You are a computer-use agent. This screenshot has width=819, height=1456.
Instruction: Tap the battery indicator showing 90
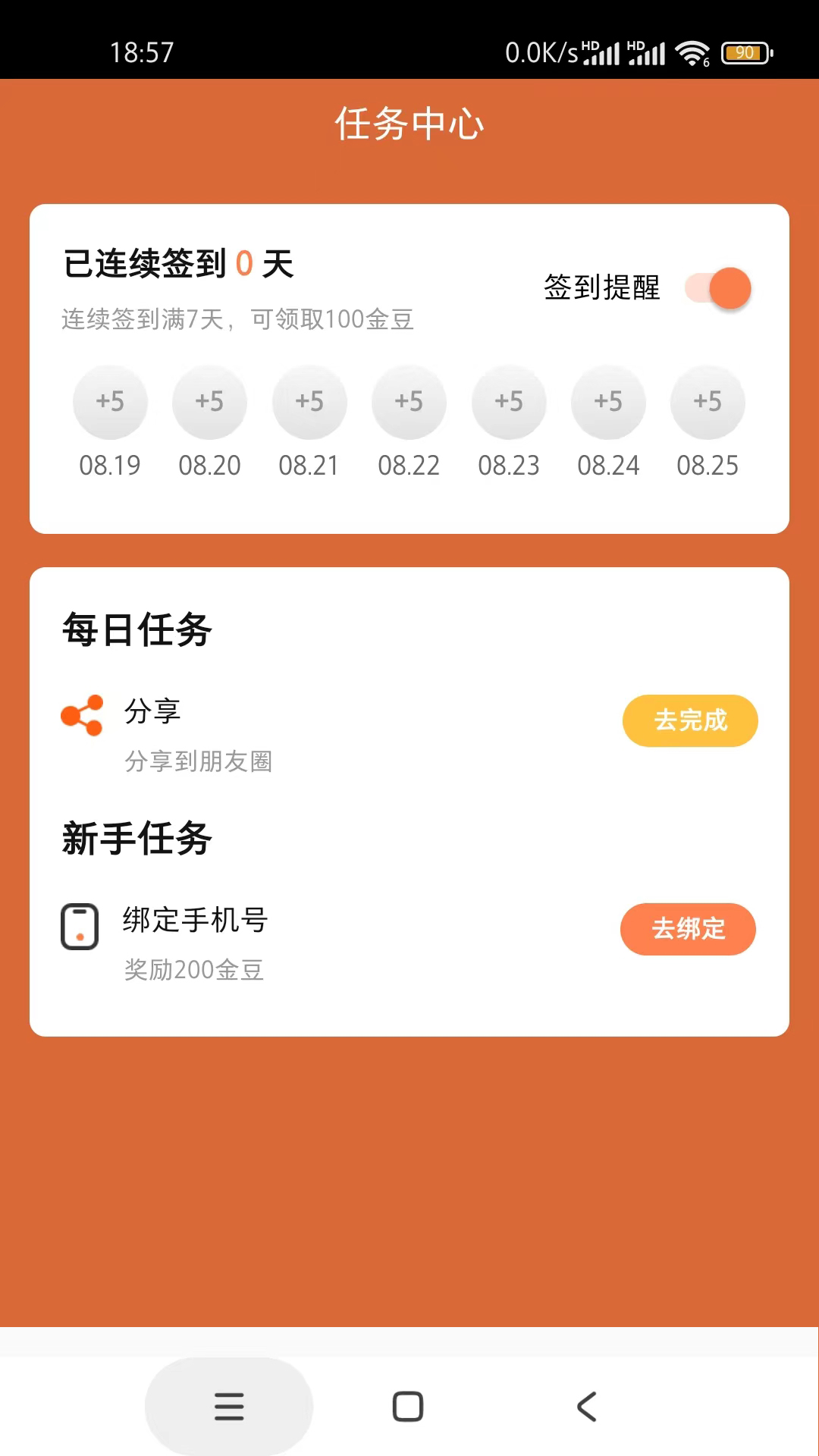746,52
